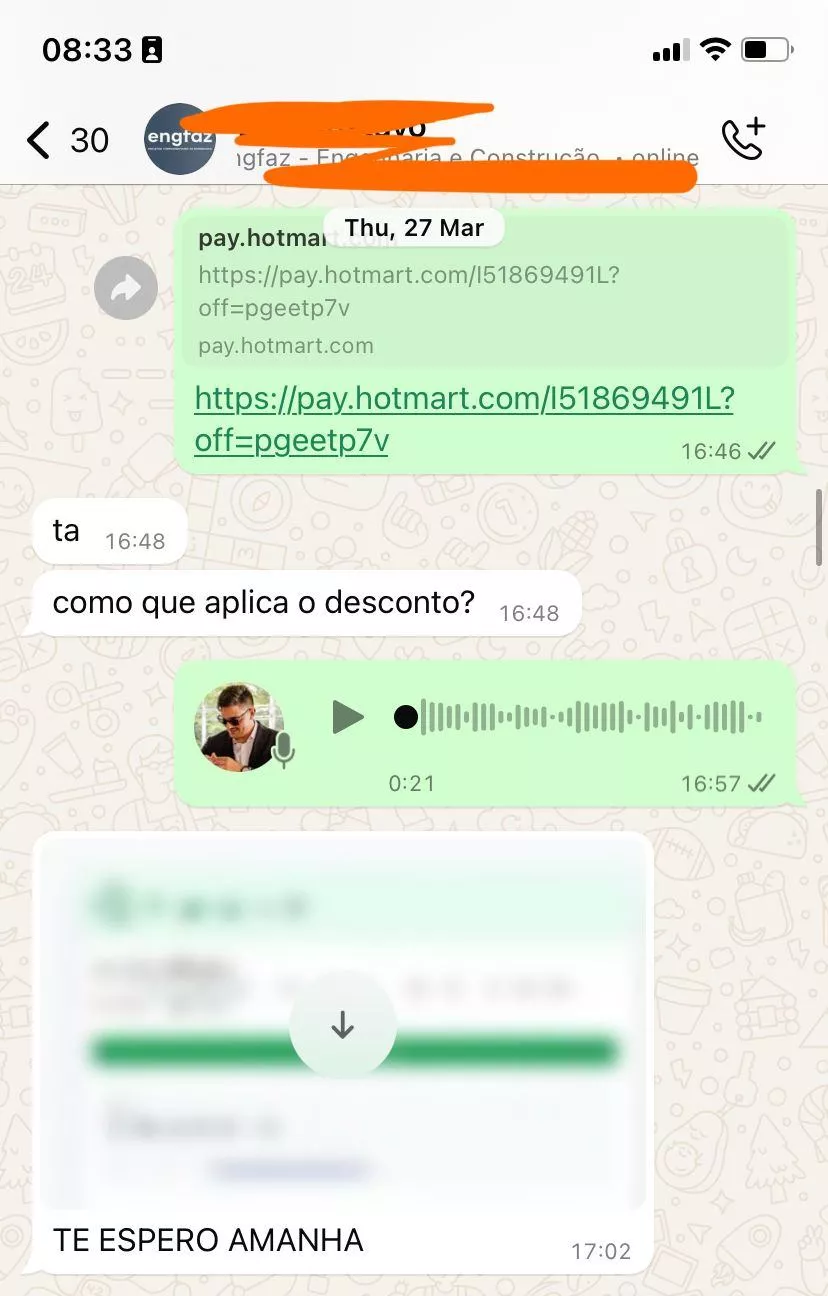Open the engfaz contact profile picture

point(180,140)
